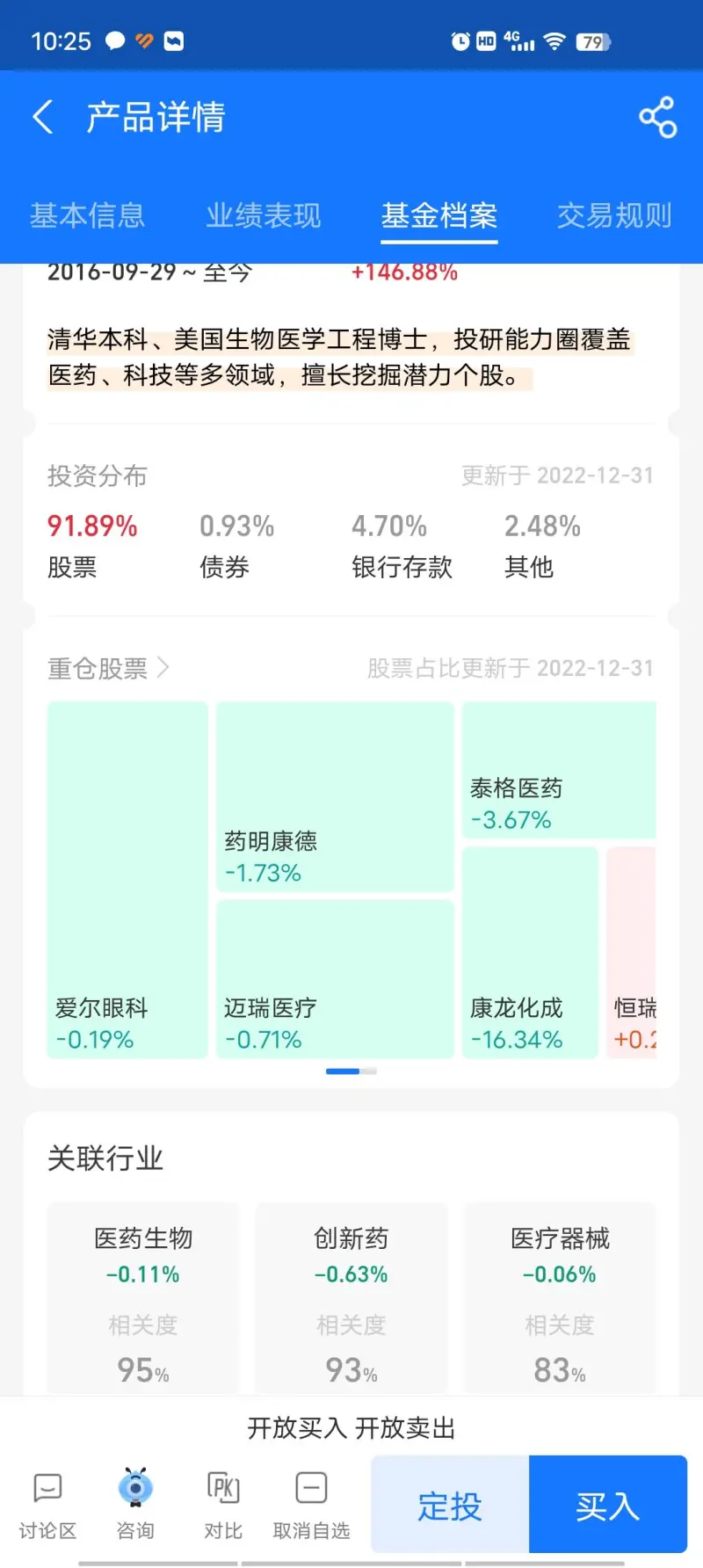Tap the 买入 button
This screenshot has height=1568, width=703.
607,1505
